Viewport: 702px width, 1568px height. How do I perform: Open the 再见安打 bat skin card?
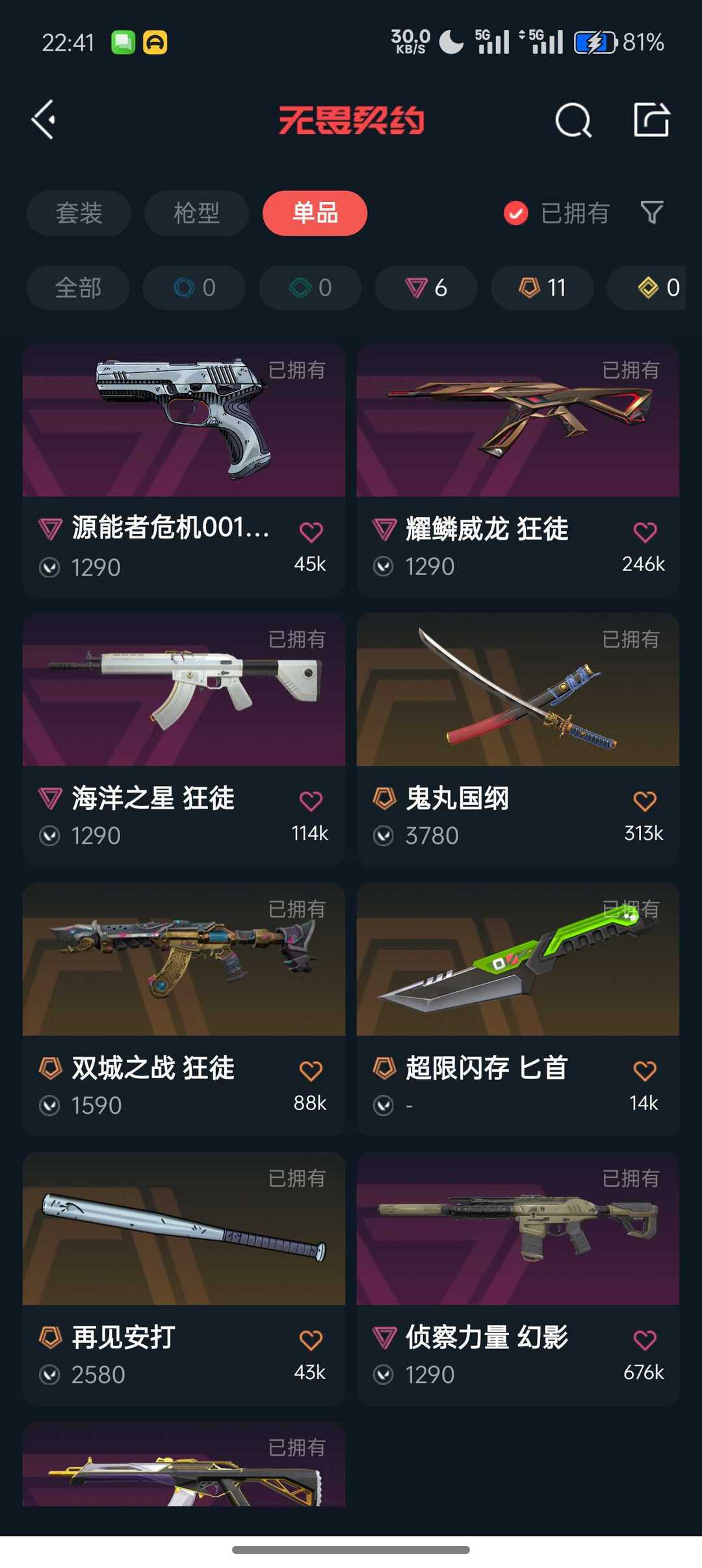coord(184,1279)
